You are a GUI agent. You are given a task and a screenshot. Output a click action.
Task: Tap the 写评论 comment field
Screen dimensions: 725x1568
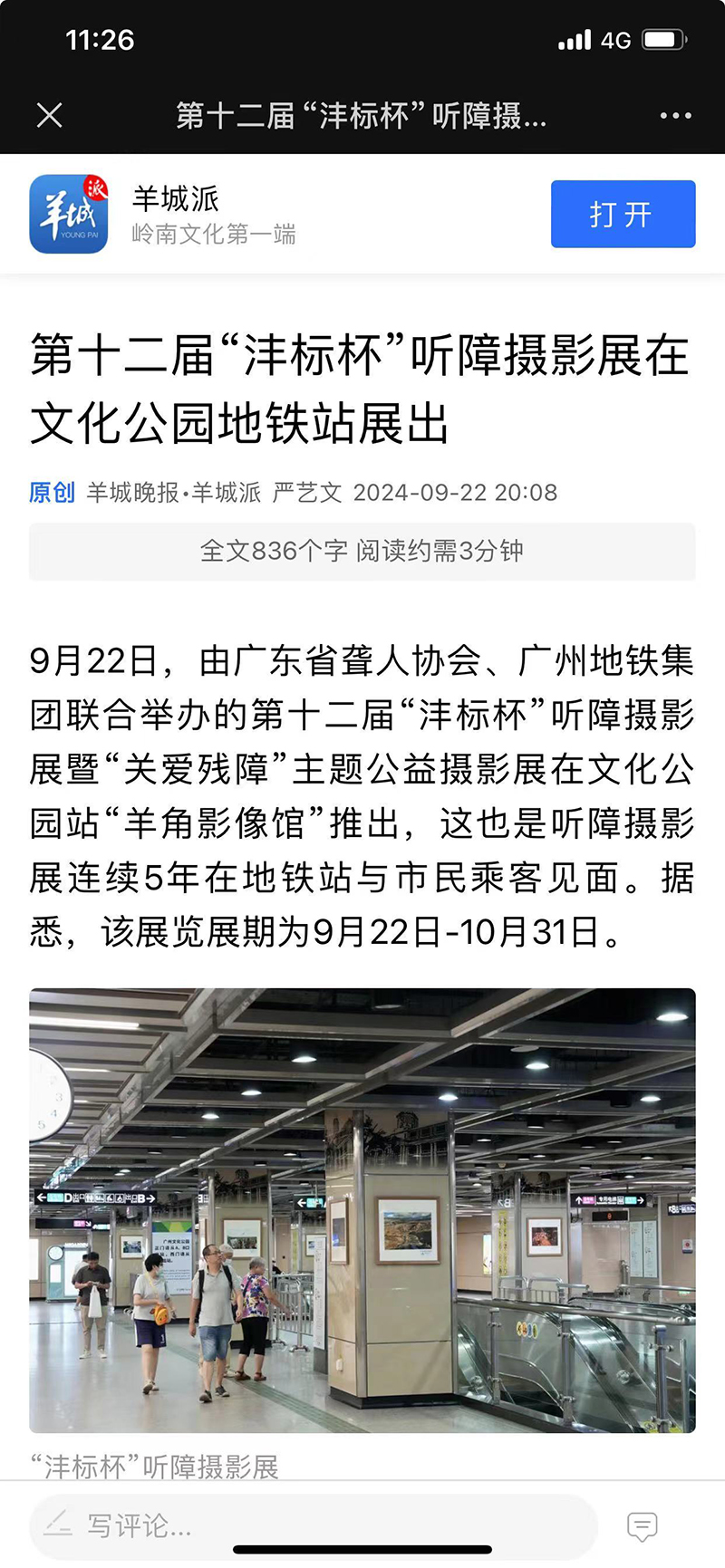click(313, 1526)
